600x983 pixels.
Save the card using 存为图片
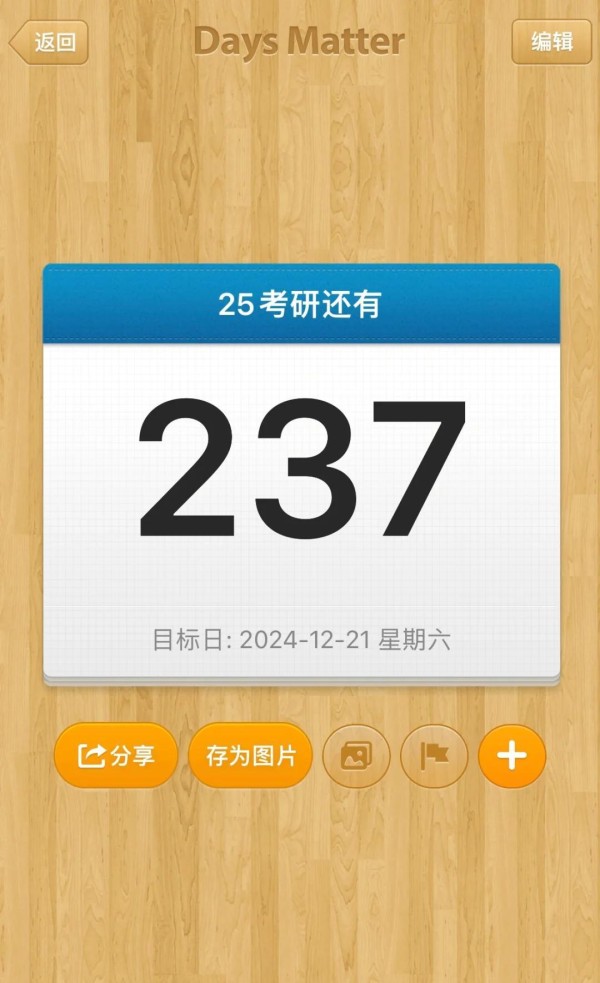(251, 755)
